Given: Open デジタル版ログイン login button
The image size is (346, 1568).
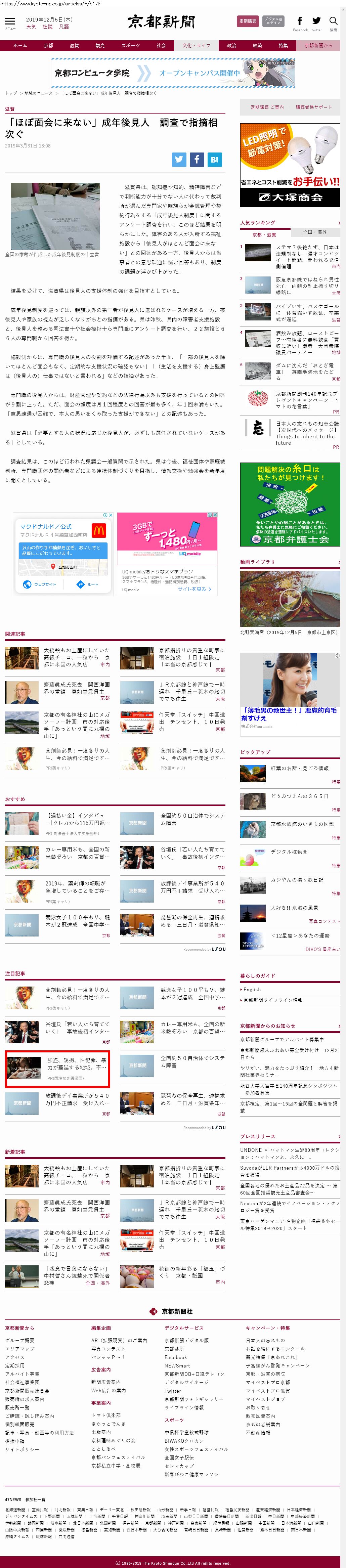Looking at the screenshot, I should (273, 21).
